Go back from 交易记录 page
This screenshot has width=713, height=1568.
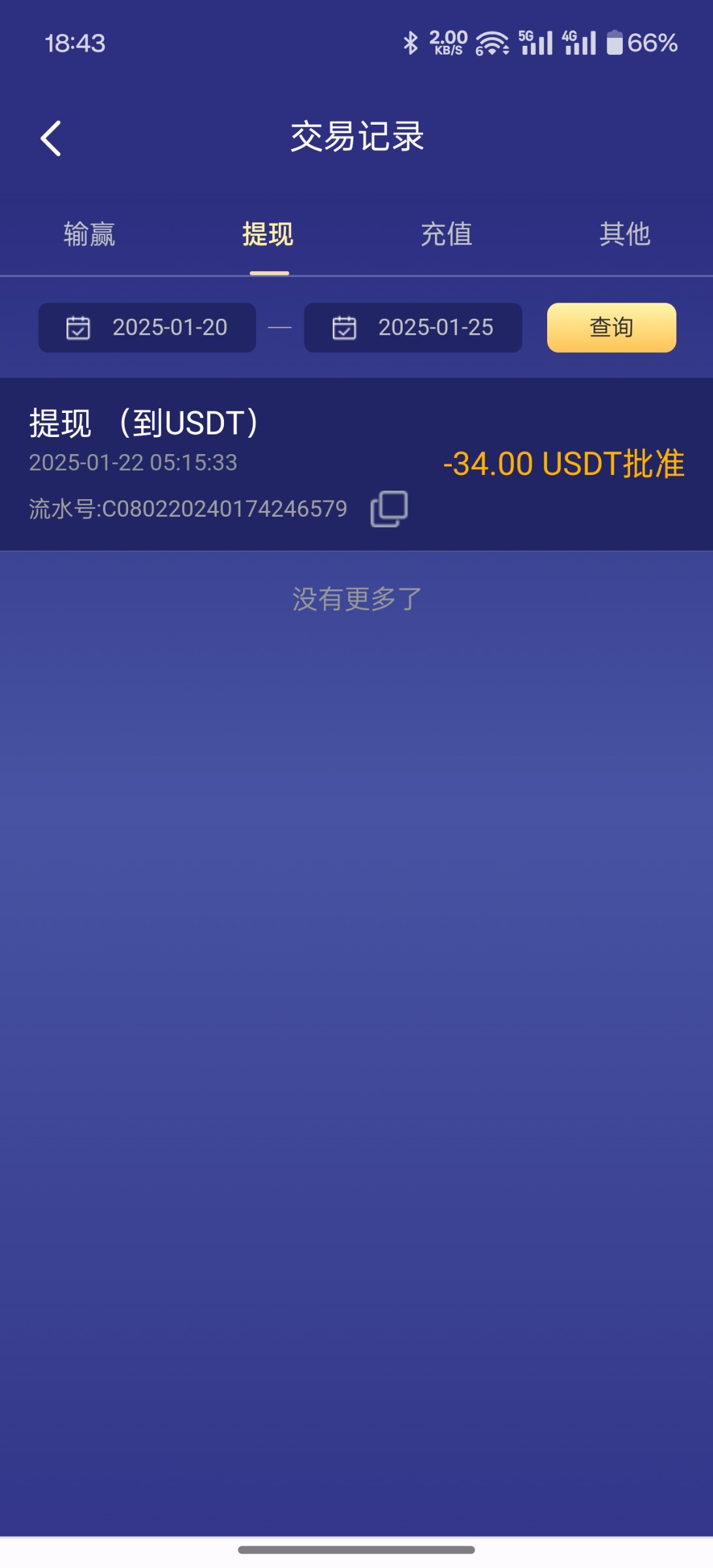pos(51,139)
